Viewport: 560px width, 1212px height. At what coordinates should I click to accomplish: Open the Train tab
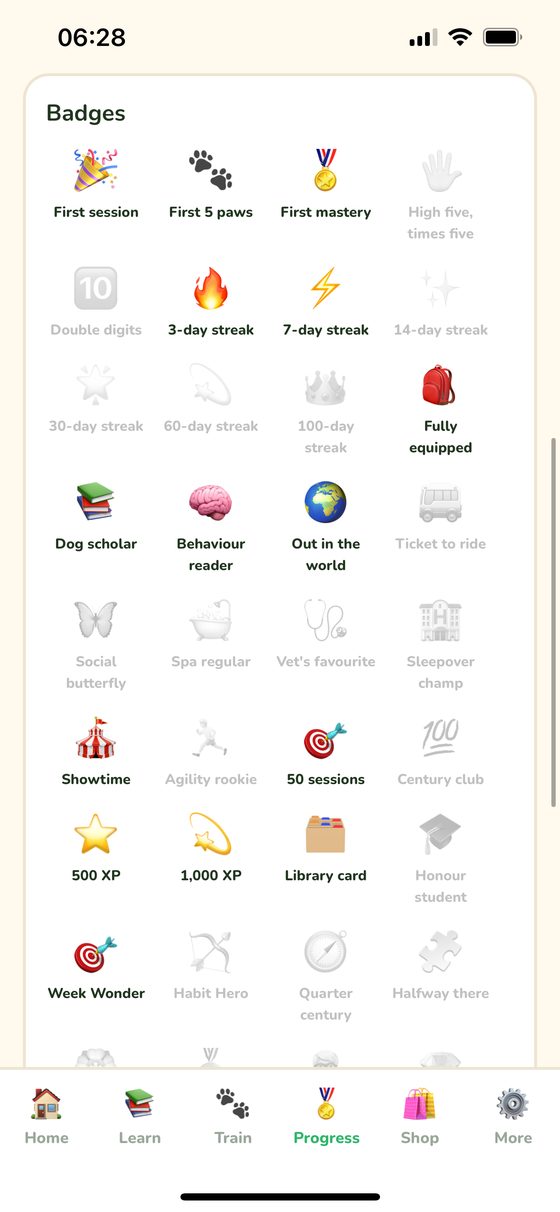coord(233,1116)
